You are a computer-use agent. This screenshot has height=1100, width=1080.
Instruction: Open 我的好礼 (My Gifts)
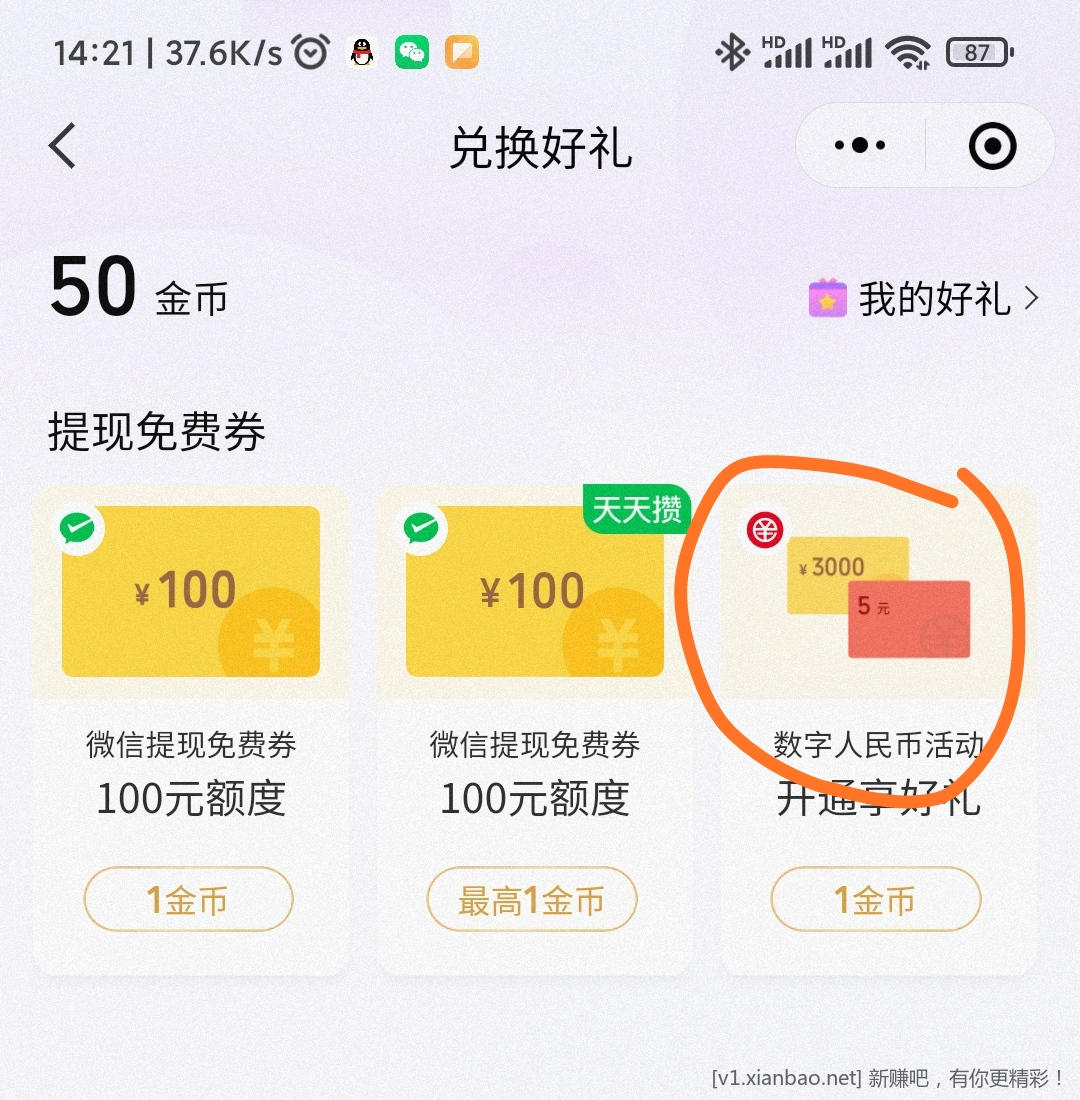[925, 299]
